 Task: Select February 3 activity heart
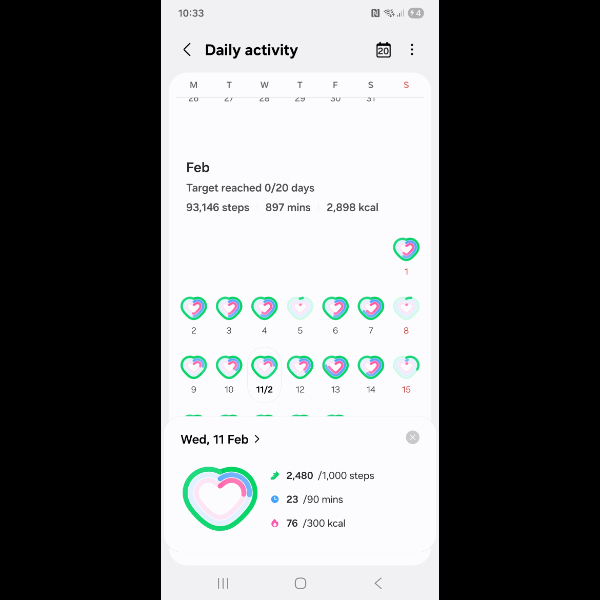[x=229, y=308]
